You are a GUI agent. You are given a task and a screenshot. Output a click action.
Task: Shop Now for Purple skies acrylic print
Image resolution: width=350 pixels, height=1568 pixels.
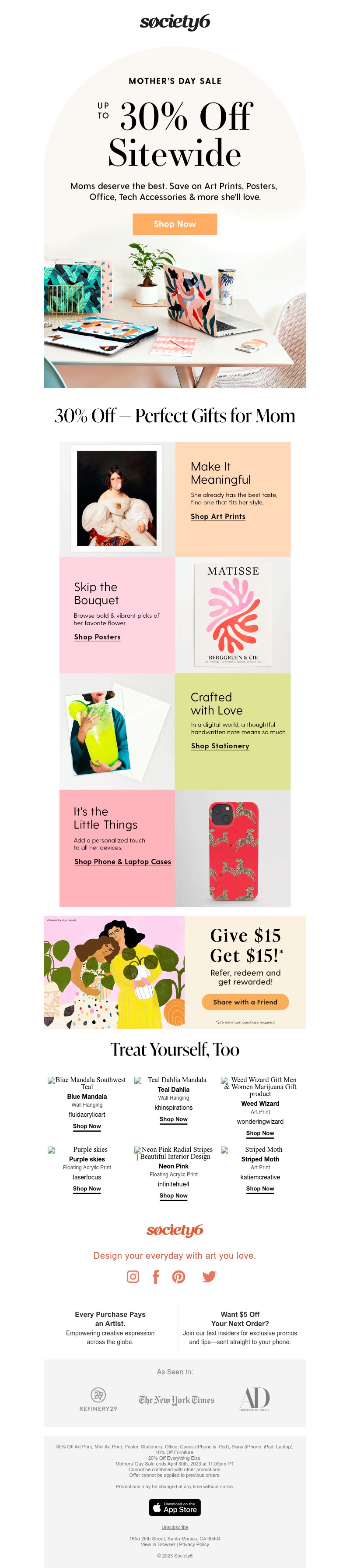coord(87,1188)
